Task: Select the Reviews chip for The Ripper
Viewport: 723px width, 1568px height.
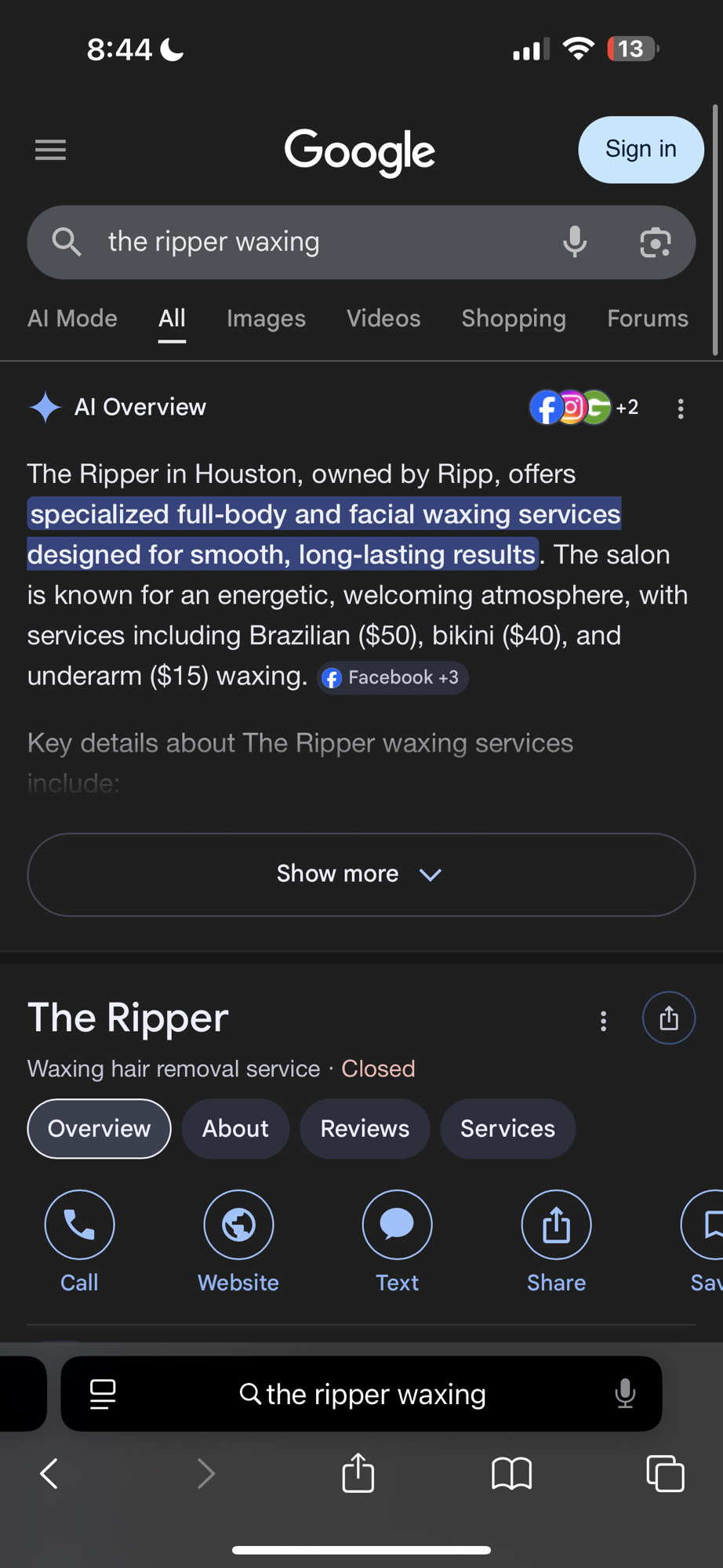Action: point(365,1129)
